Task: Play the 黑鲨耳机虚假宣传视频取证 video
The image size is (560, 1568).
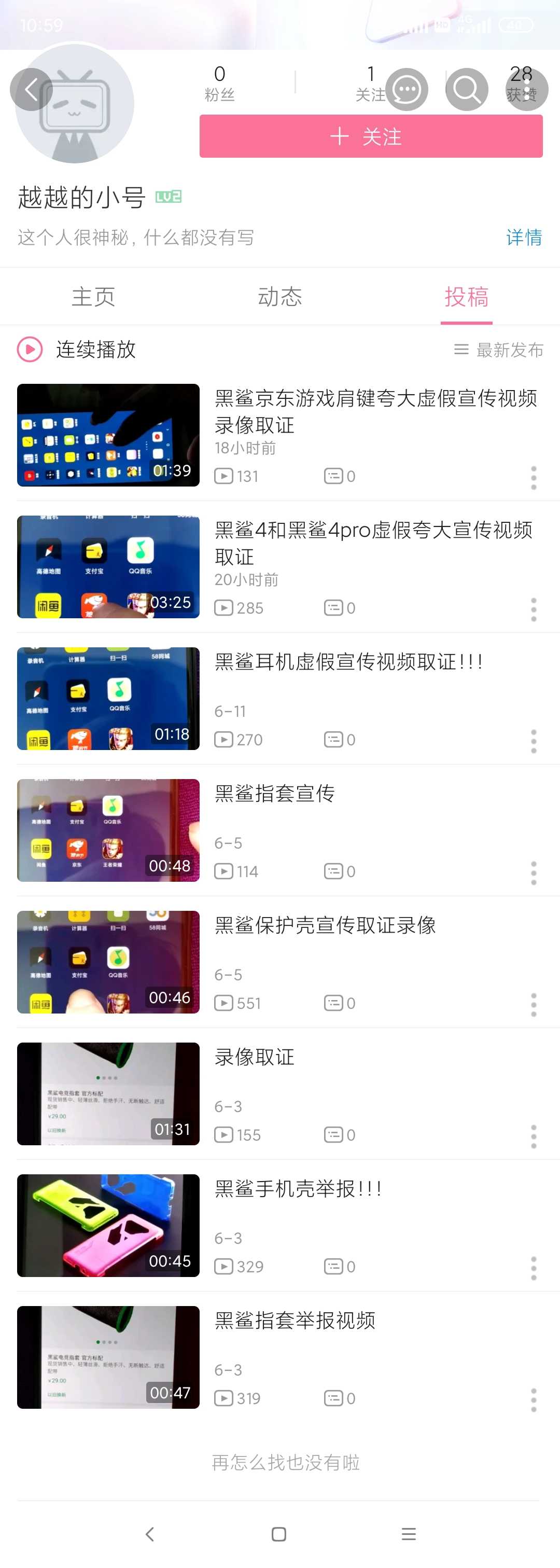Action: [x=108, y=698]
